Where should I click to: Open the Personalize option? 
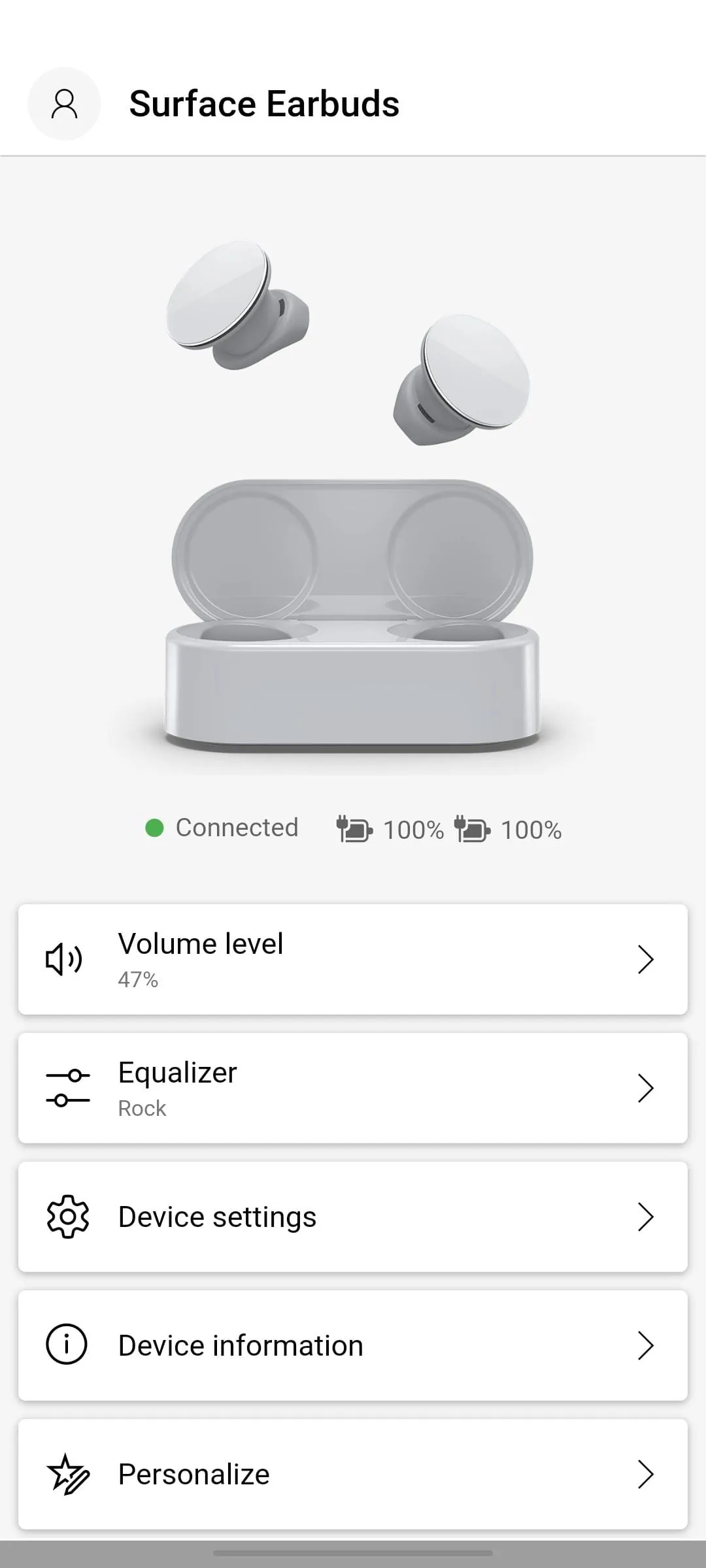point(353,1474)
